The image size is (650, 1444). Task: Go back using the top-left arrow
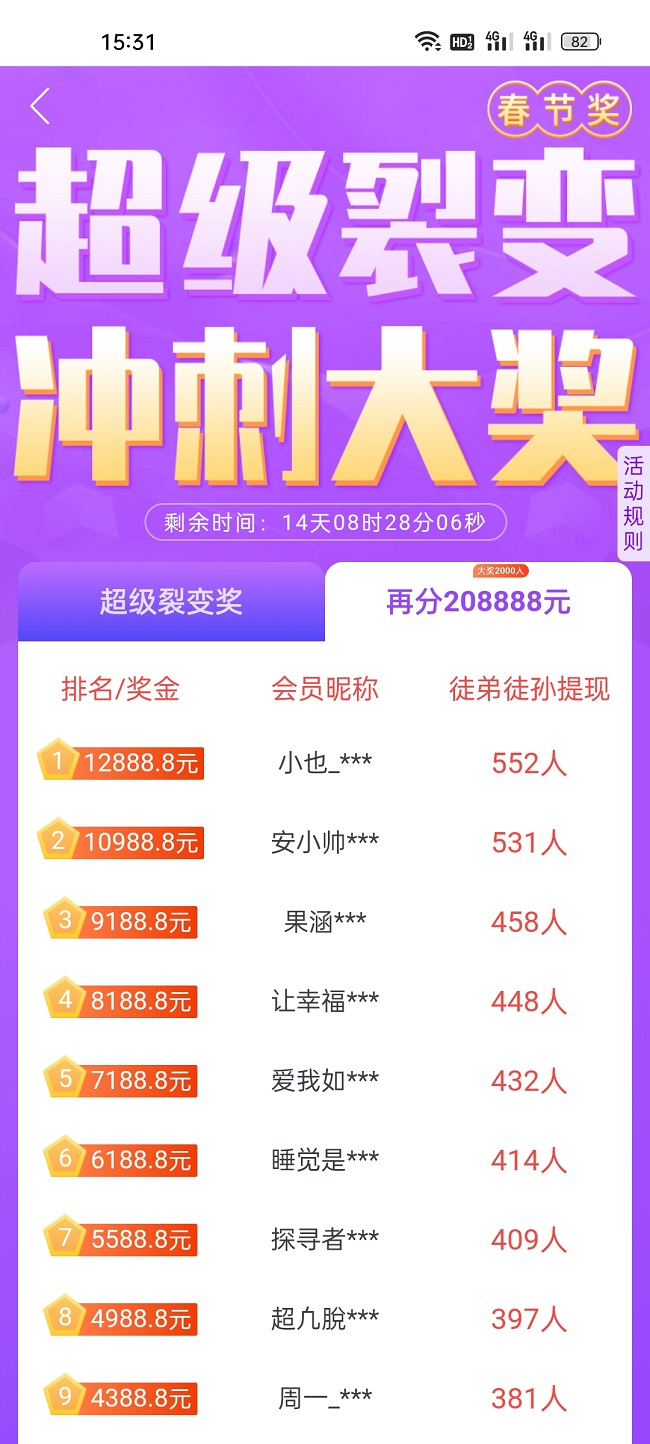[x=40, y=106]
